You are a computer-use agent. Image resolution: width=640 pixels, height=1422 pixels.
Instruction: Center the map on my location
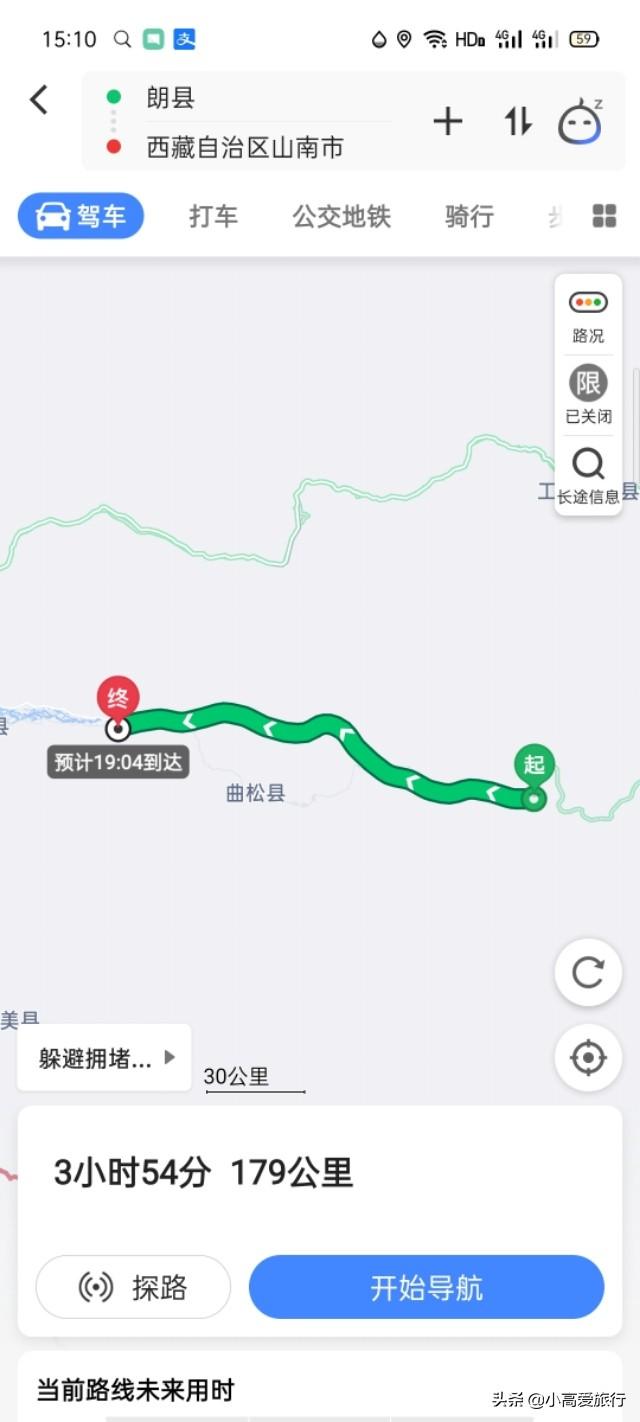pos(588,1058)
